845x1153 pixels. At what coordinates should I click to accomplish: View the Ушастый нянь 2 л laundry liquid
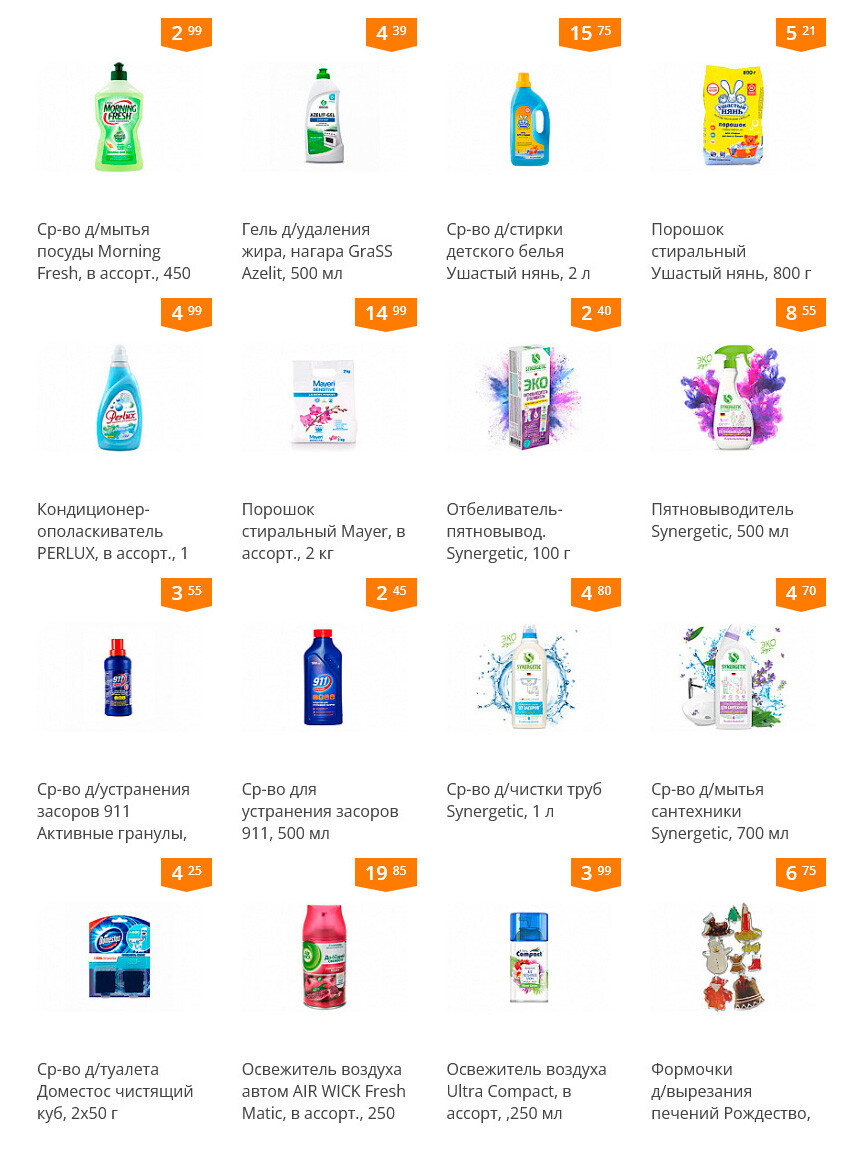pos(528,117)
